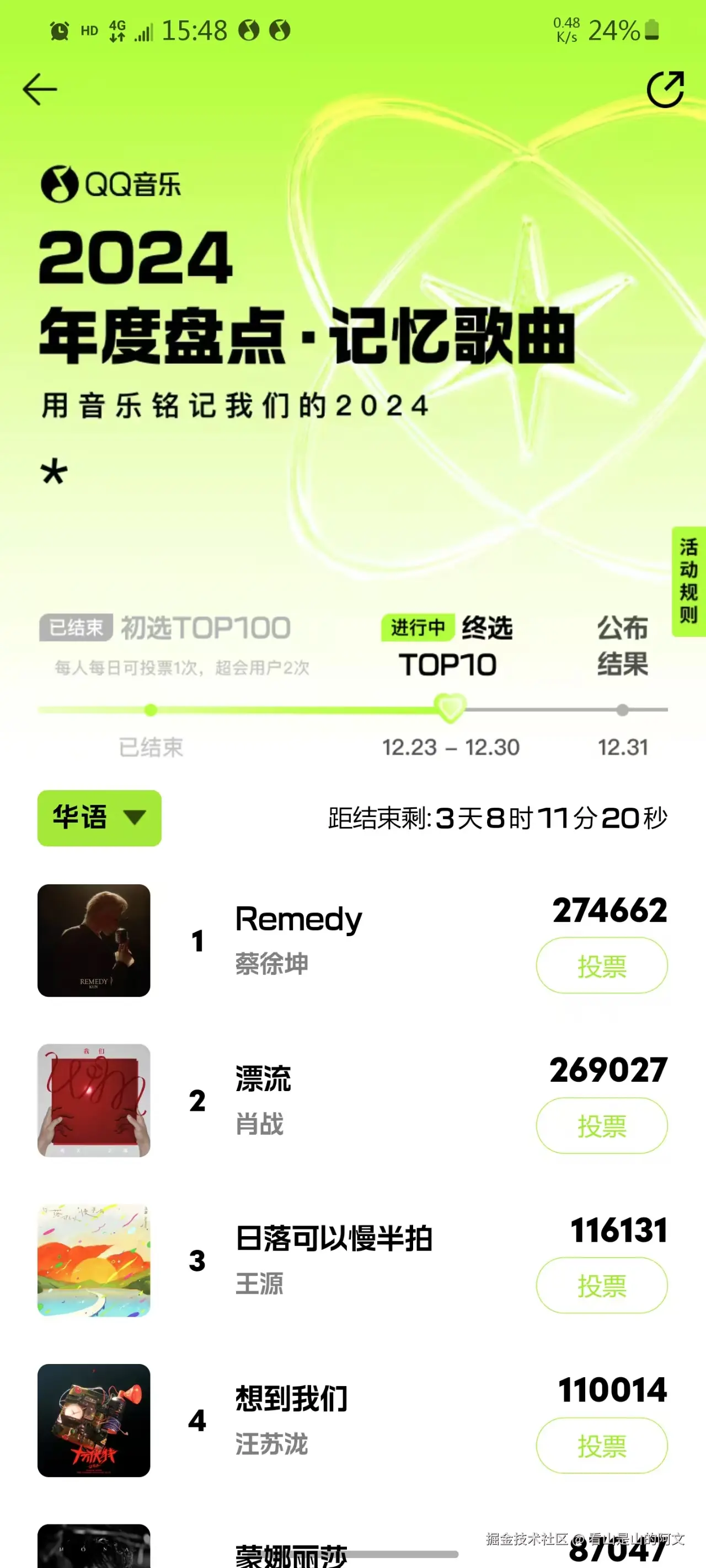Open the 华语 category dropdown
The image size is (706, 1568).
[x=98, y=819]
